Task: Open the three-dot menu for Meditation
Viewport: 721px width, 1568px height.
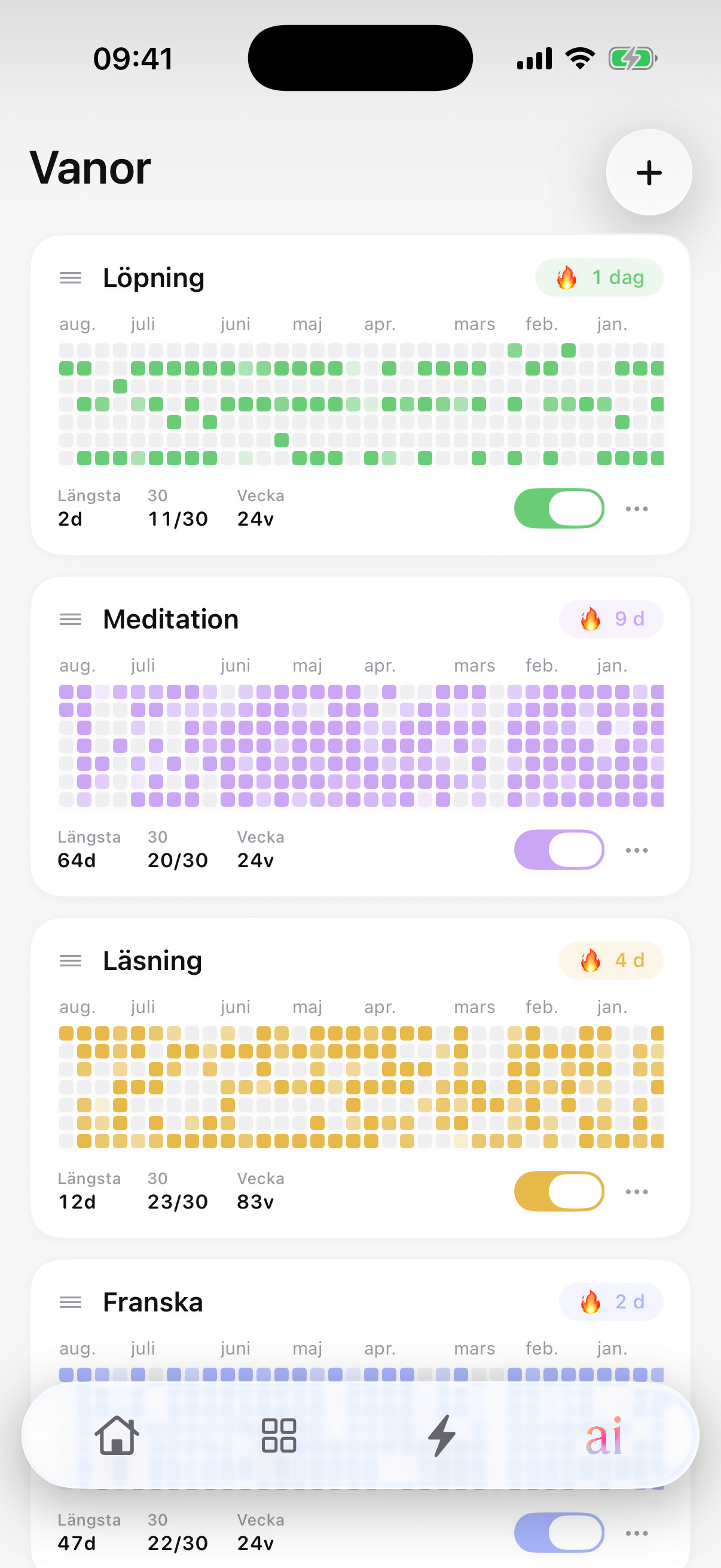Action: point(637,850)
